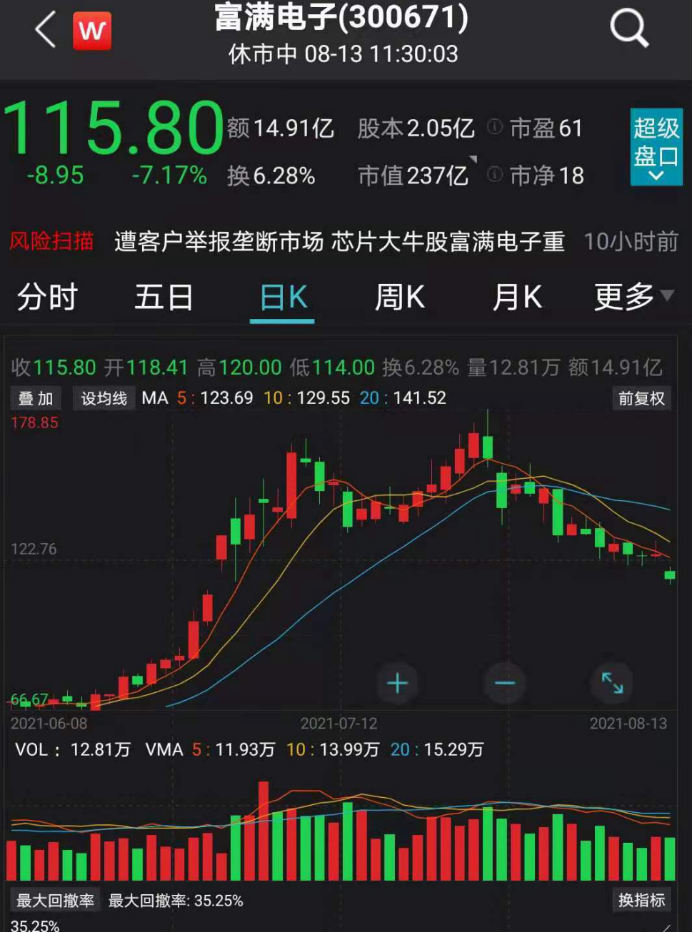Viewport: 693px width, 933px height.
Task: Tap 换指标 to switch indicator
Action: click(x=641, y=900)
